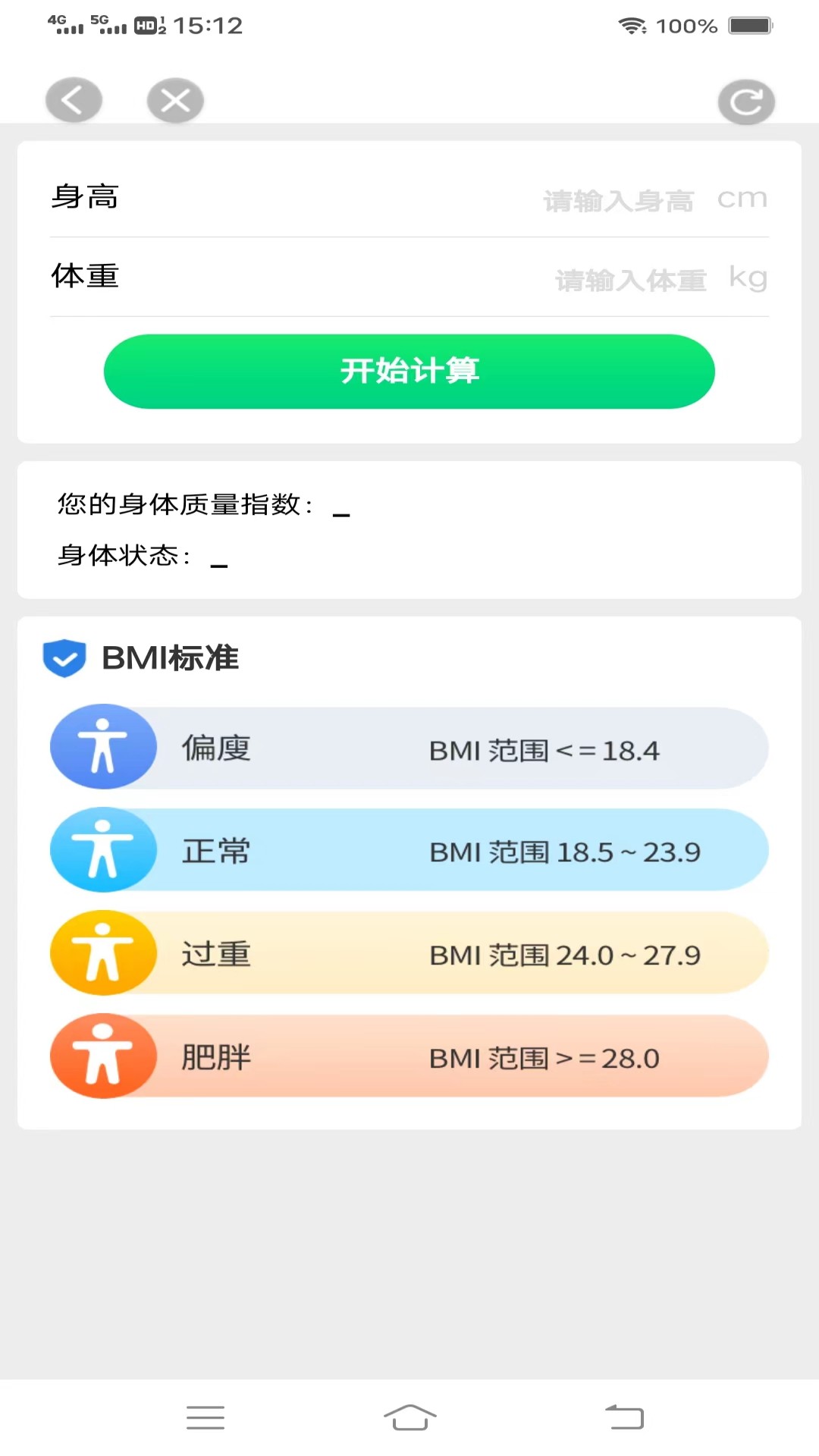Tap the 您的身体质量指数 result line
This screenshot has width=819, height=1456.
[201, 503]
